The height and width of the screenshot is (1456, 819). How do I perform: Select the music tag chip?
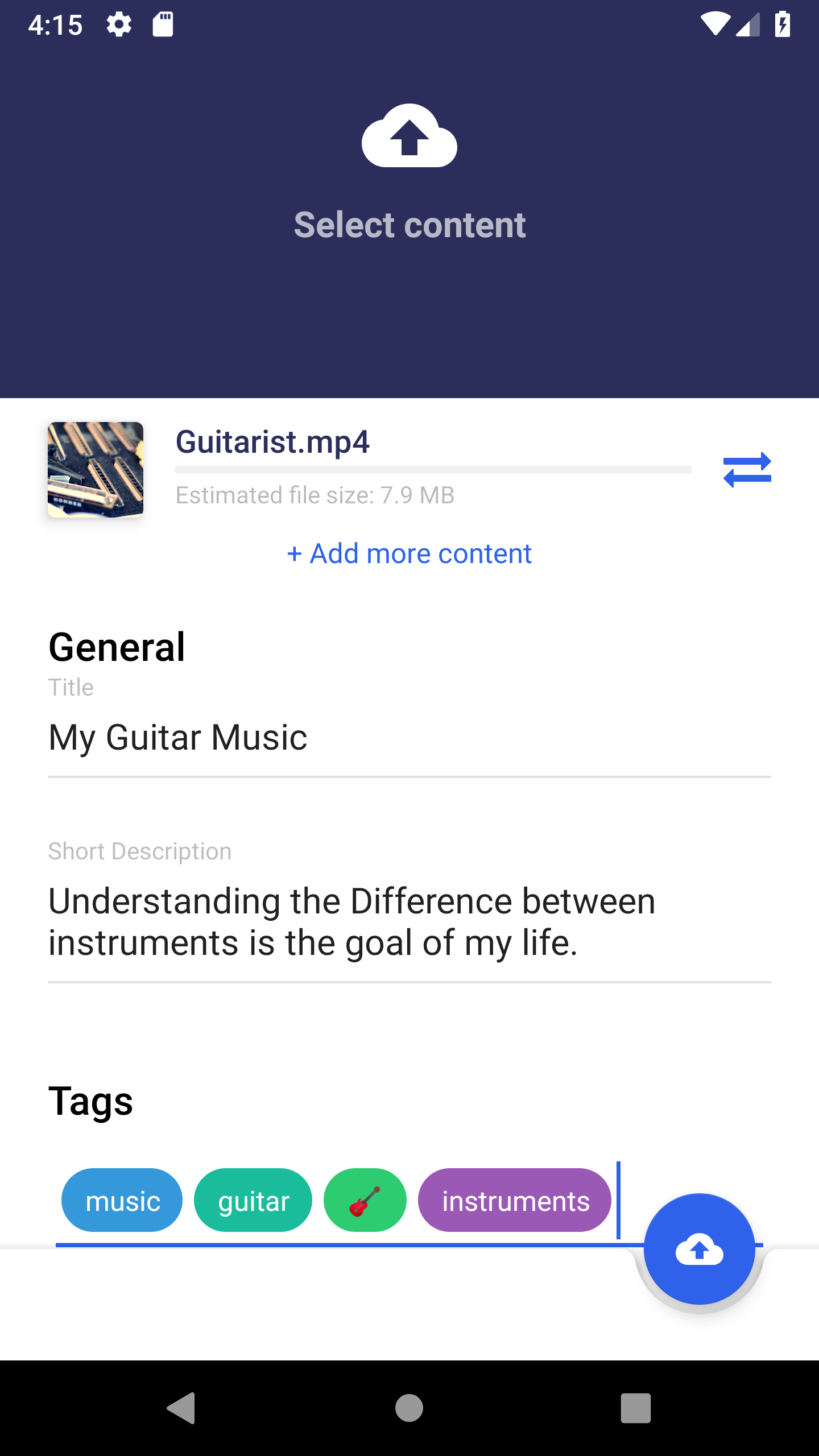coord(122,1200)
